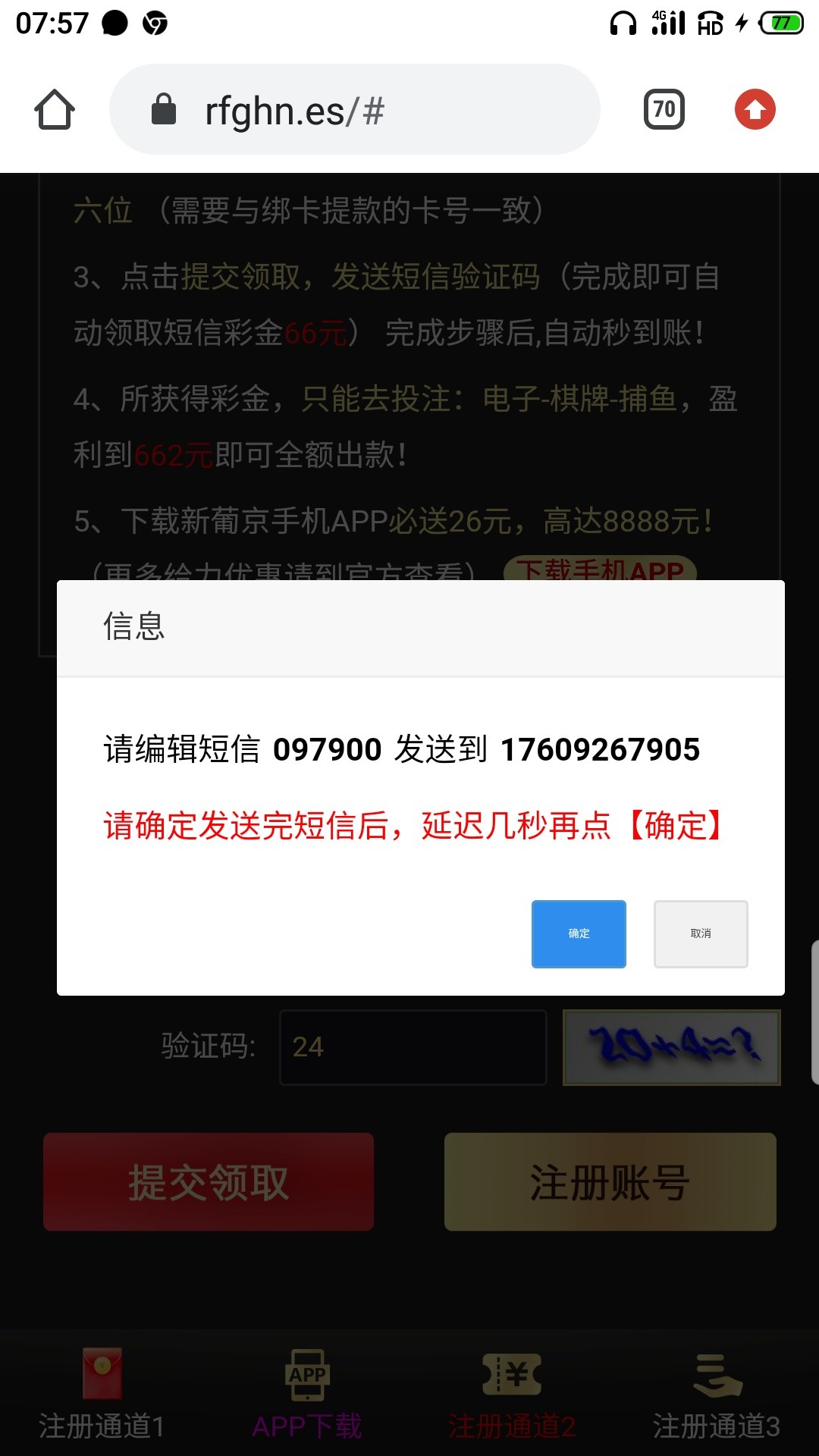Focus the rfghn.es address bar
819x1456 pixels.
(354, 110)
